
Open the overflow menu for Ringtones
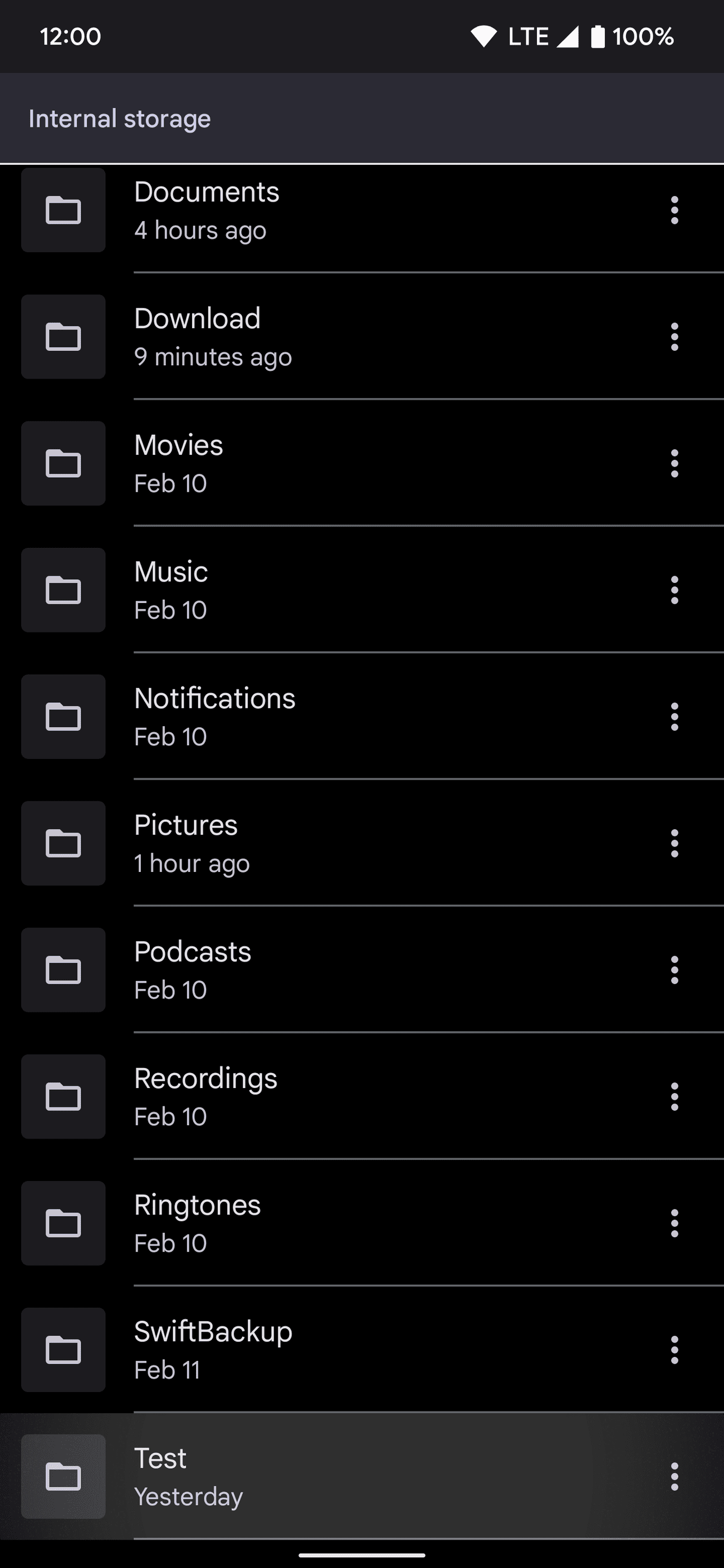tap(674, 1223)
